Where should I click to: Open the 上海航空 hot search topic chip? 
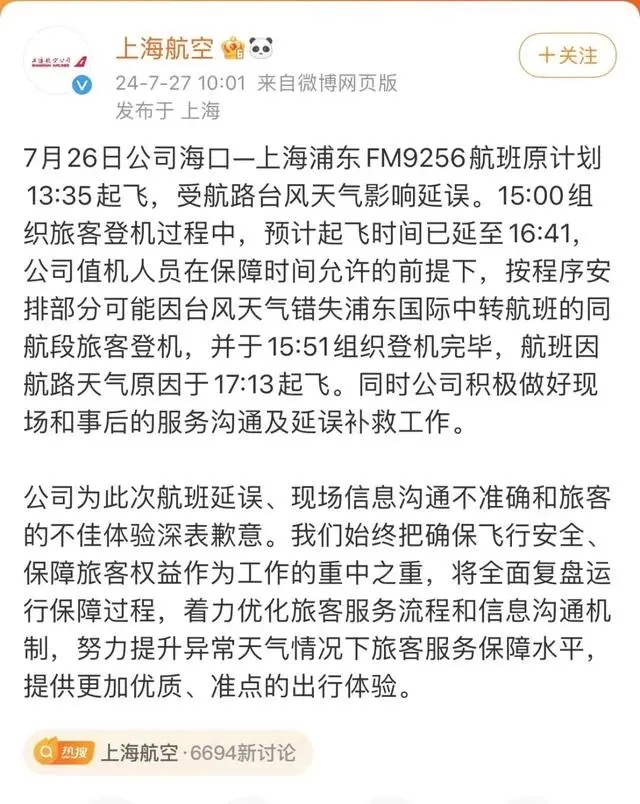pos(166,751)
